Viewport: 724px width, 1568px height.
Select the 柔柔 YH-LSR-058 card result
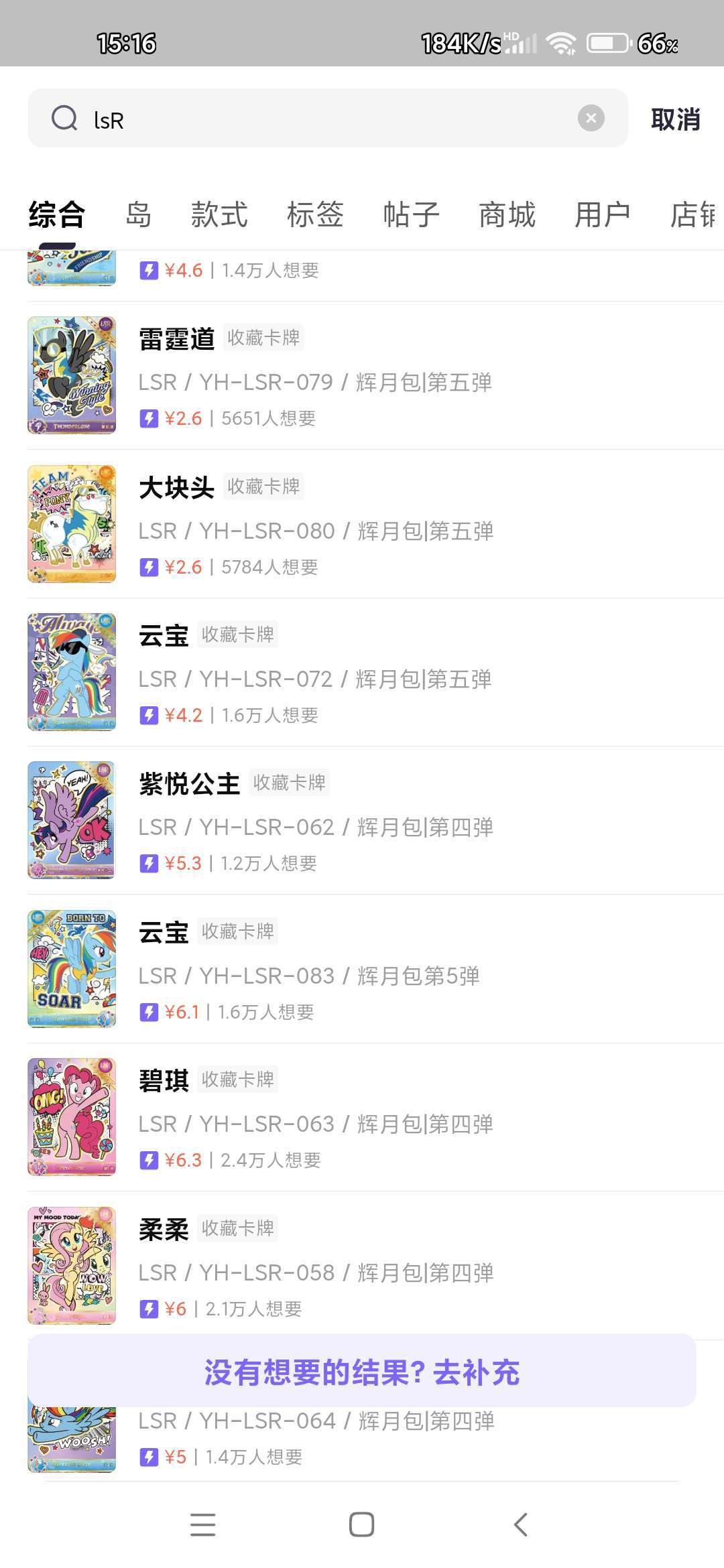pyautogui.click(x=362, y=1265)
